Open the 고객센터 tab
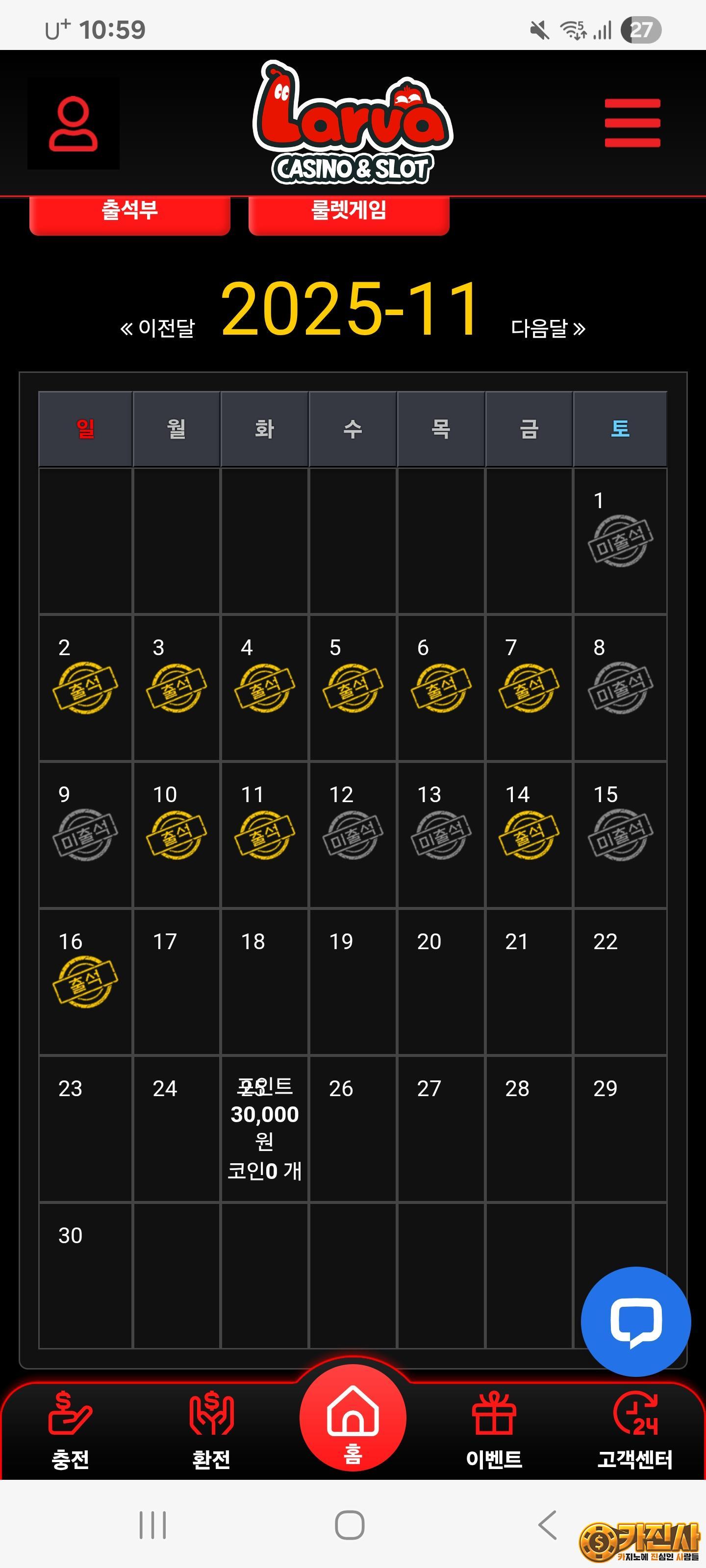 point(635,1430)
